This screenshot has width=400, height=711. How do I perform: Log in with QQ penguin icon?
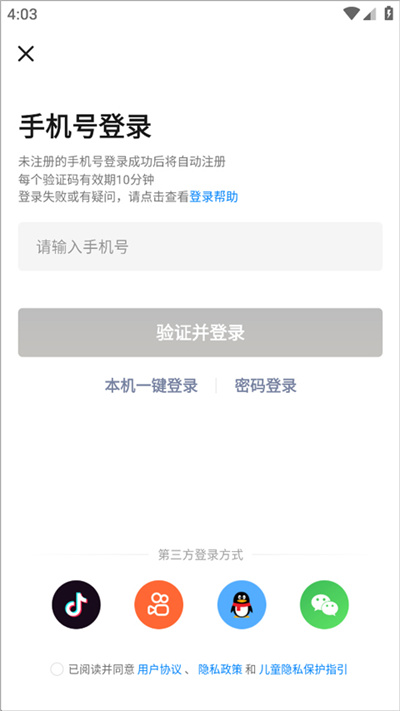(242, 605)
